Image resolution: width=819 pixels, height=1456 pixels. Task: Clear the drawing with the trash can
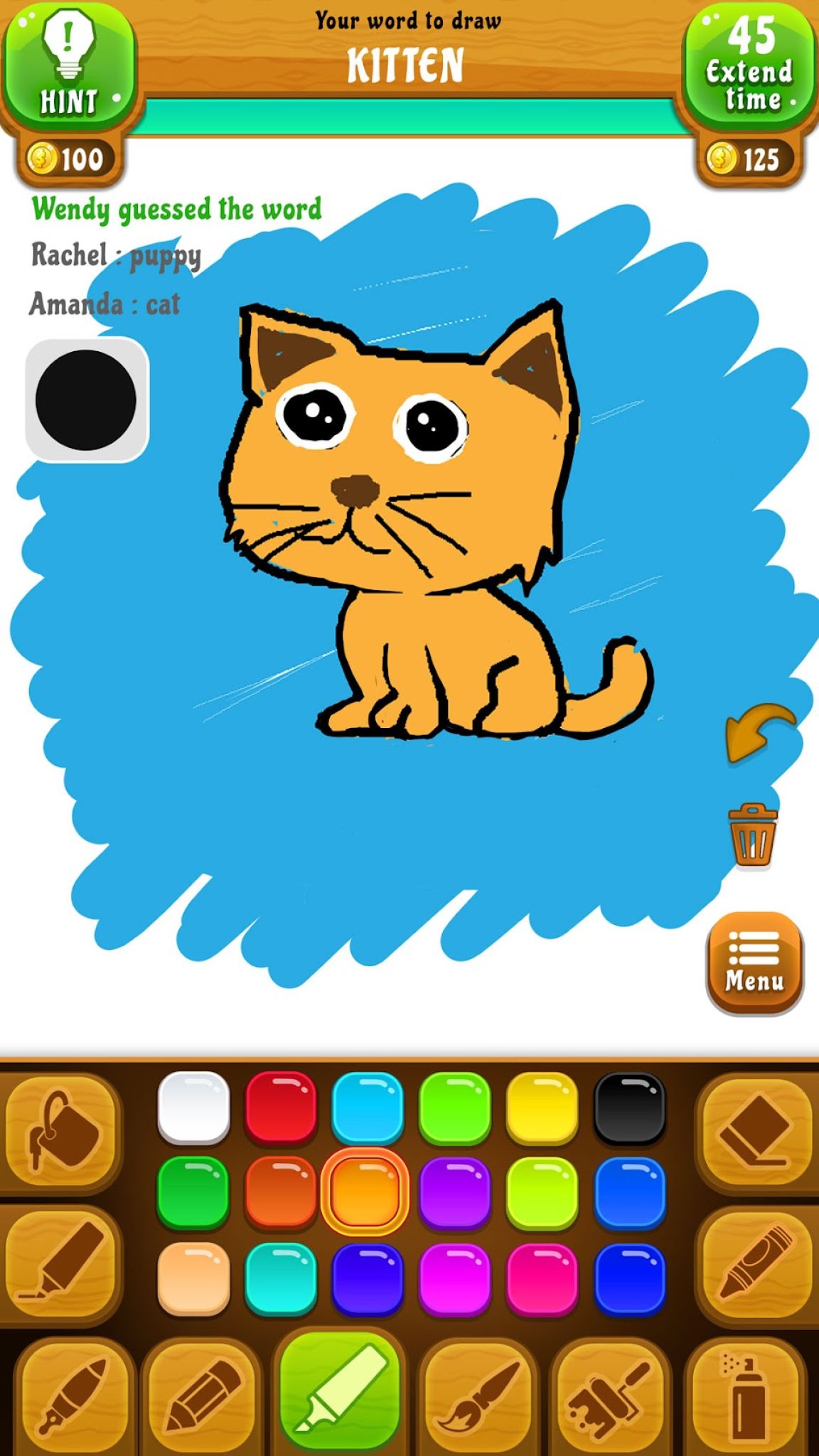(x=753, y=835)
